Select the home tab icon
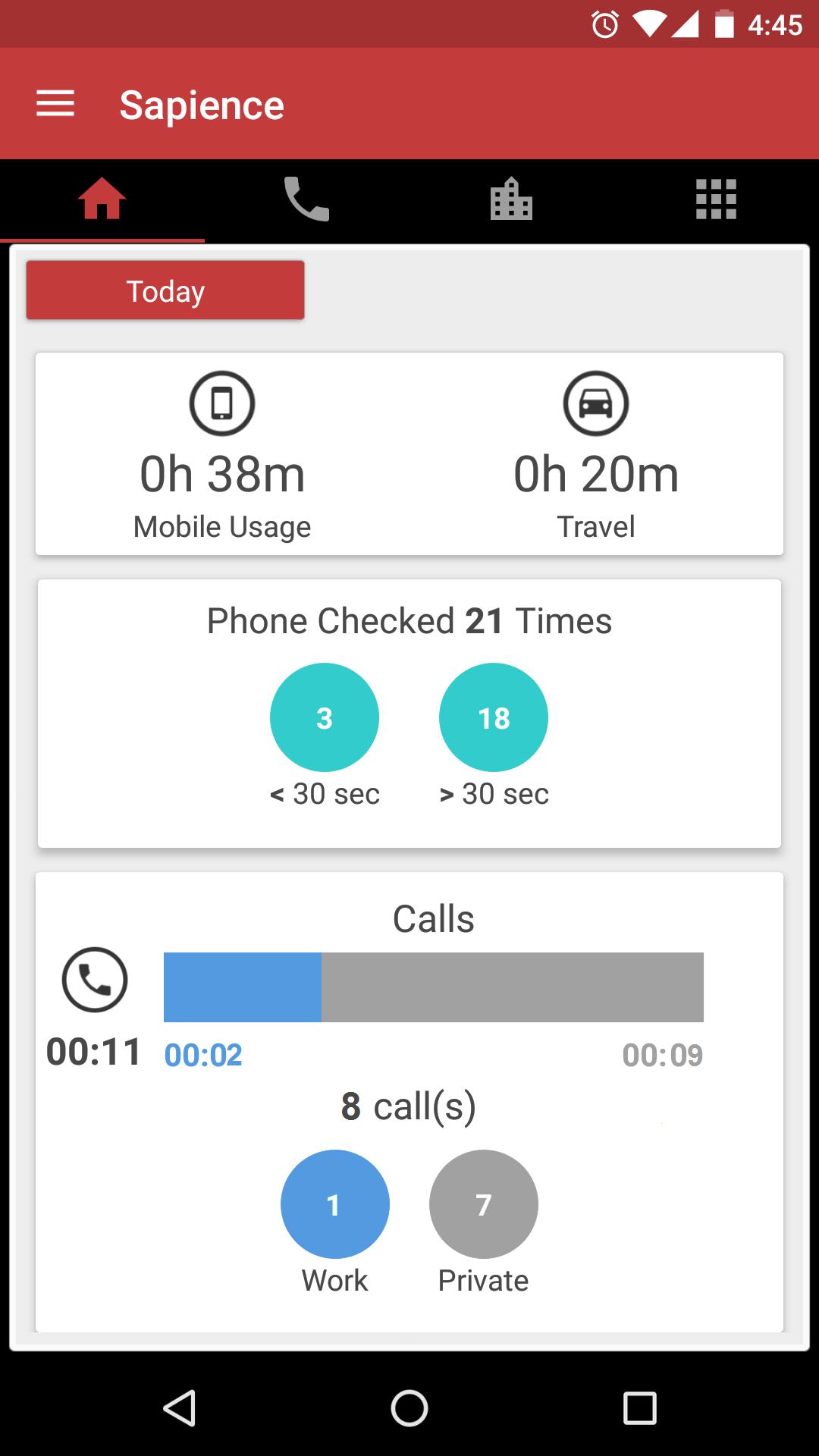The image size is (819, 1456). [102, 199]
